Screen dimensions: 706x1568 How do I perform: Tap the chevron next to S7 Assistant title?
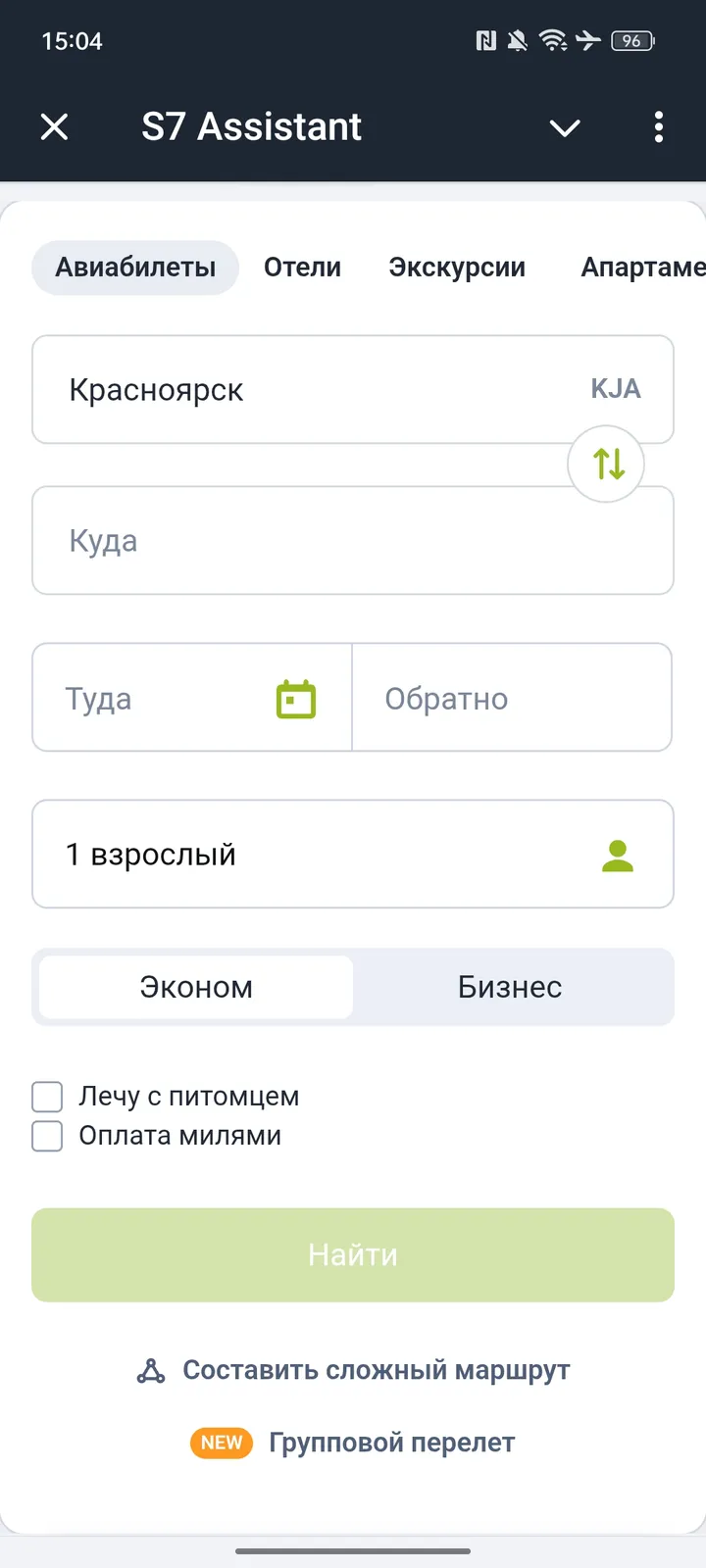tap(565, 128)
